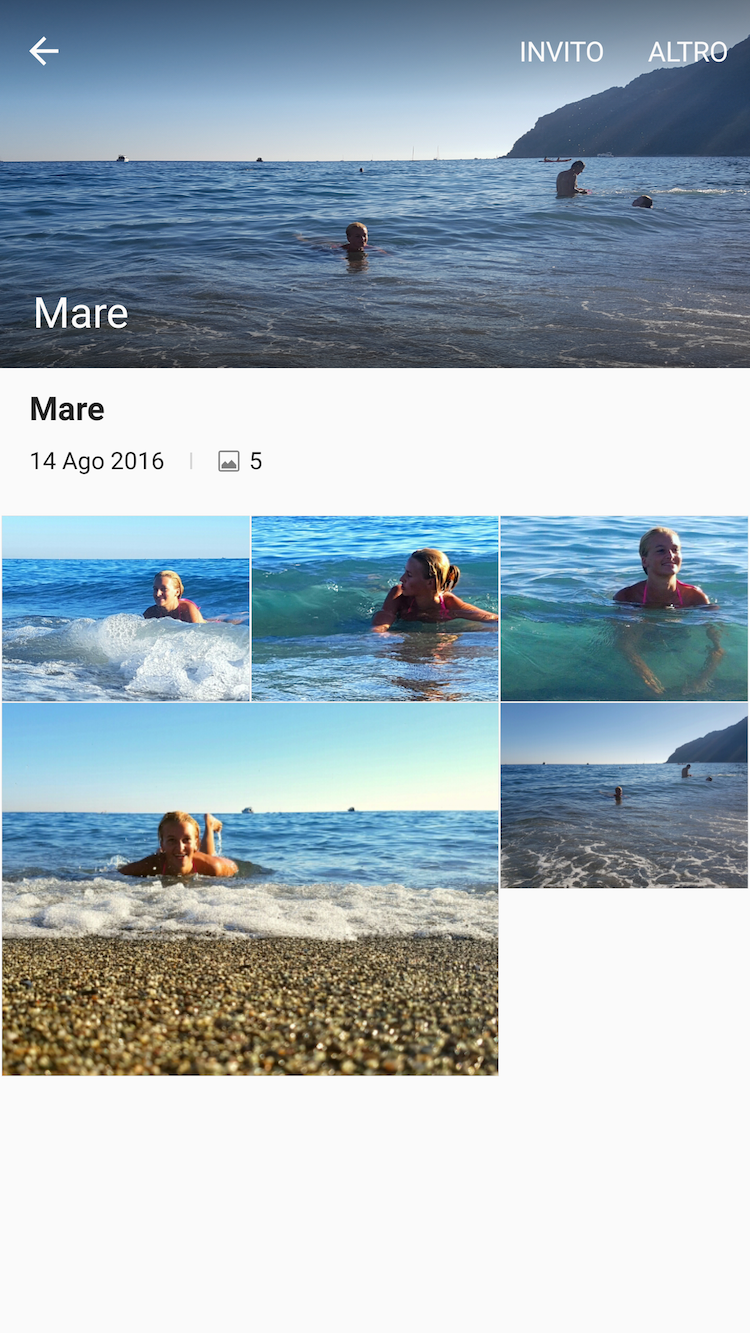Open the ALTRO menu

click(688, 52)
